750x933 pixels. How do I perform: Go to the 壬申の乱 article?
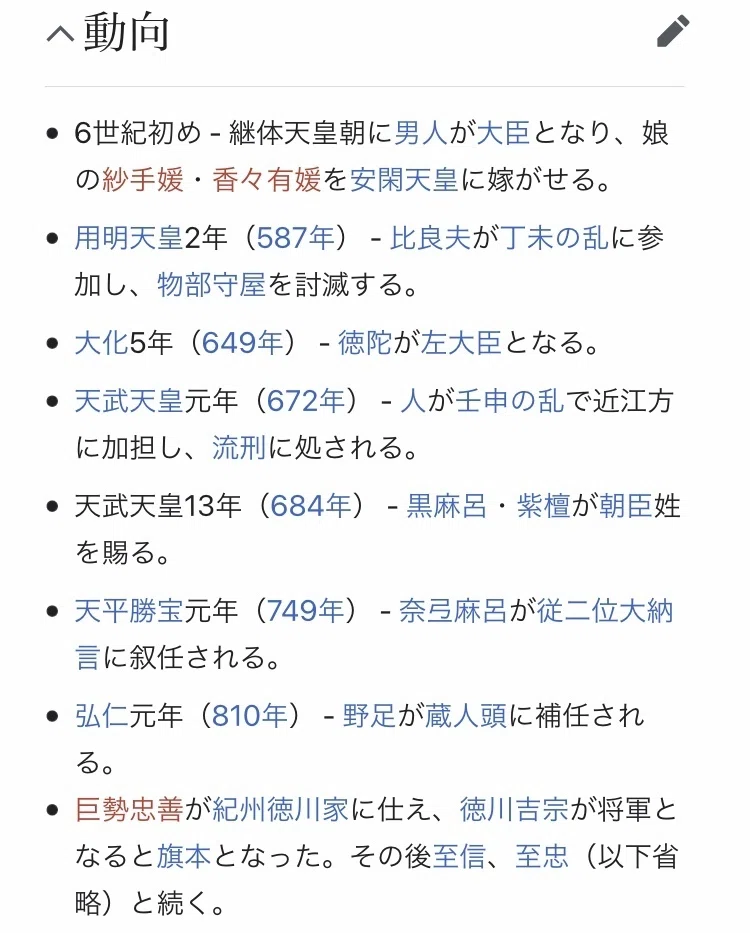tap(510, 401)
